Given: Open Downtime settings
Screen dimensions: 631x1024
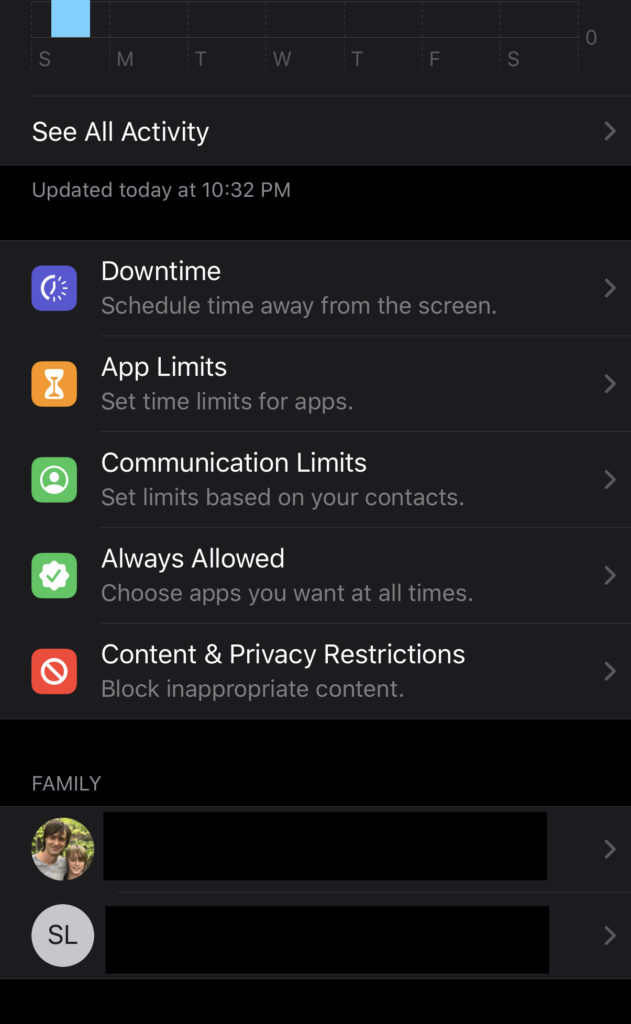Looking at the screenshot, I should (x=316, y=288).
